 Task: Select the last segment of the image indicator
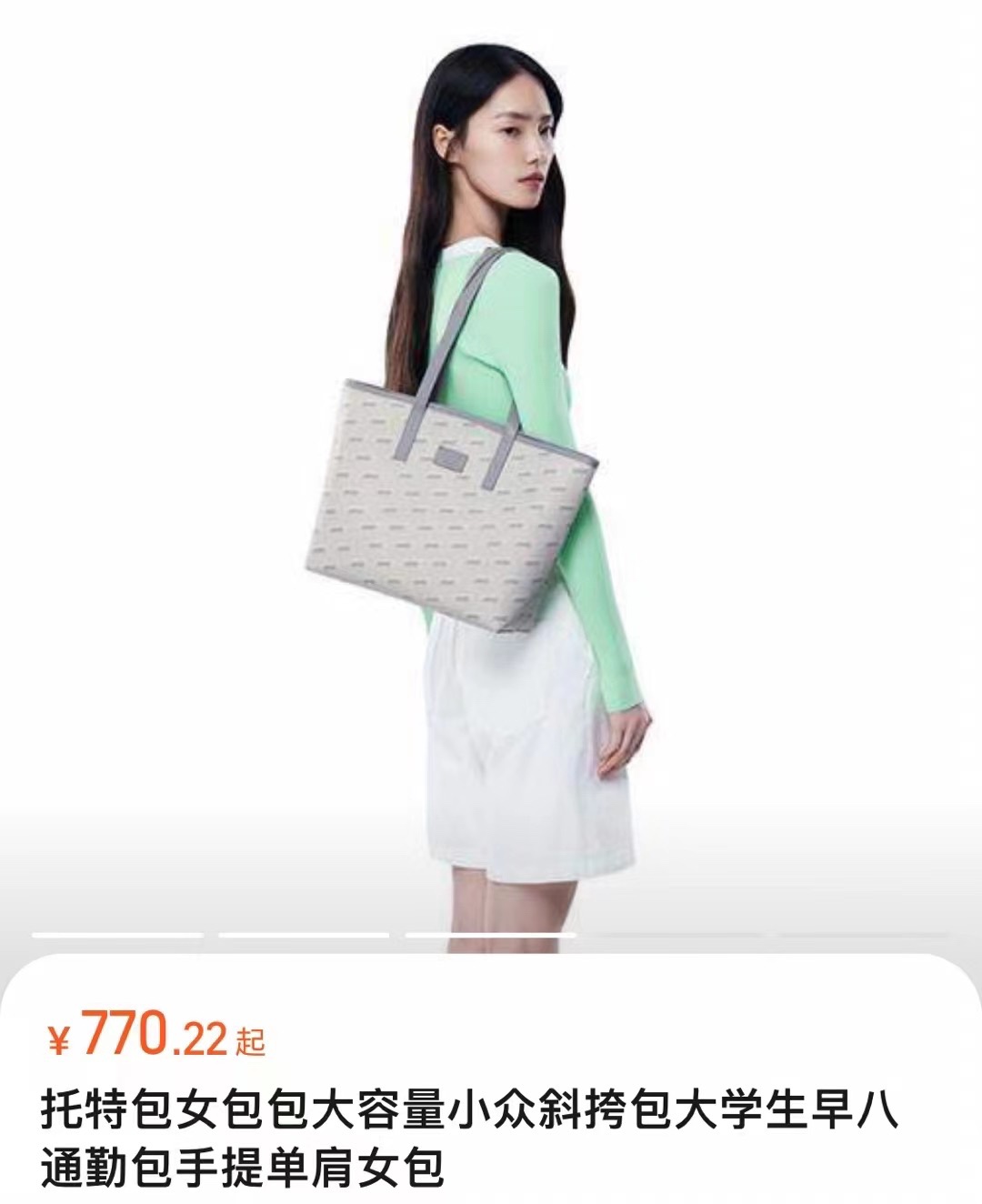(864, 934)
